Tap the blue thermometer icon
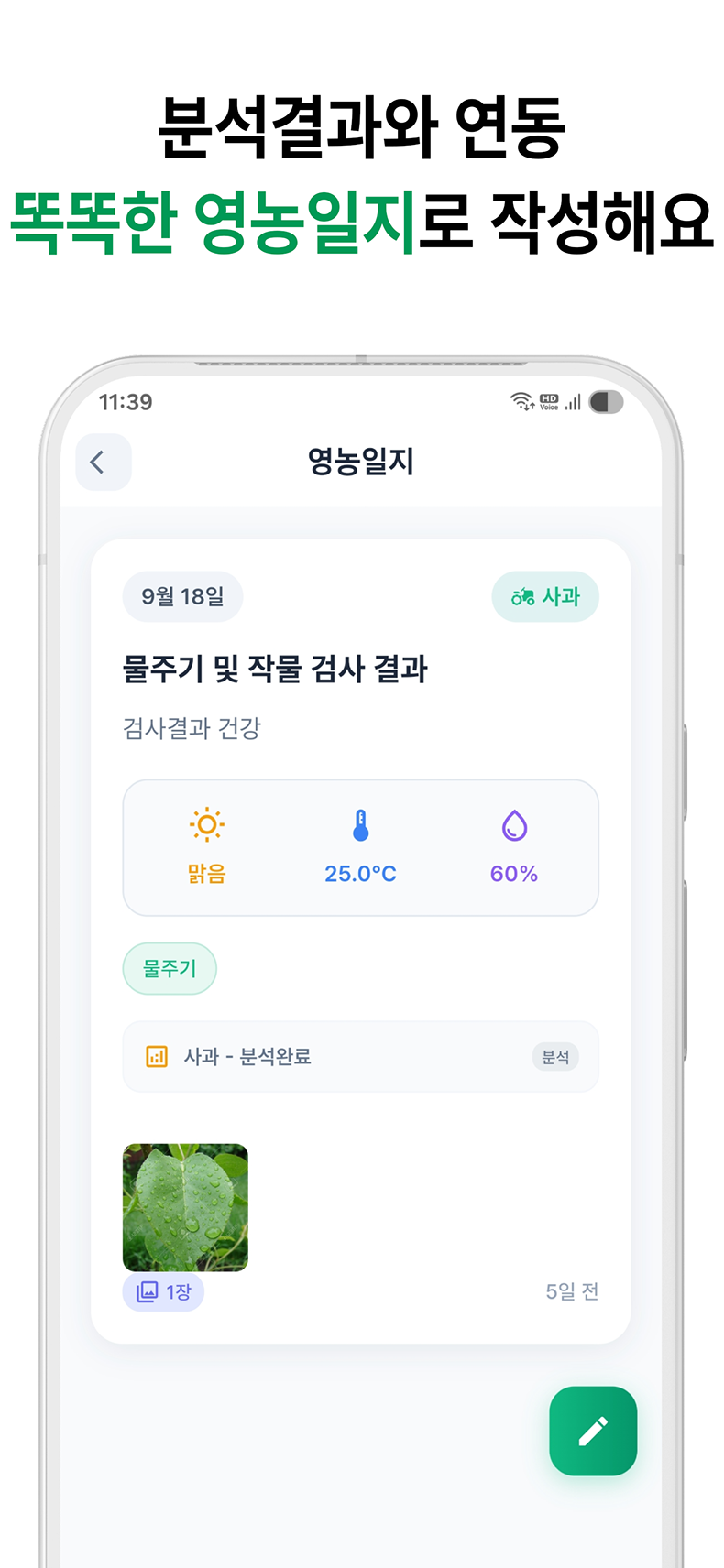Viewport: 724px width, 1568px height. point(359,823)
